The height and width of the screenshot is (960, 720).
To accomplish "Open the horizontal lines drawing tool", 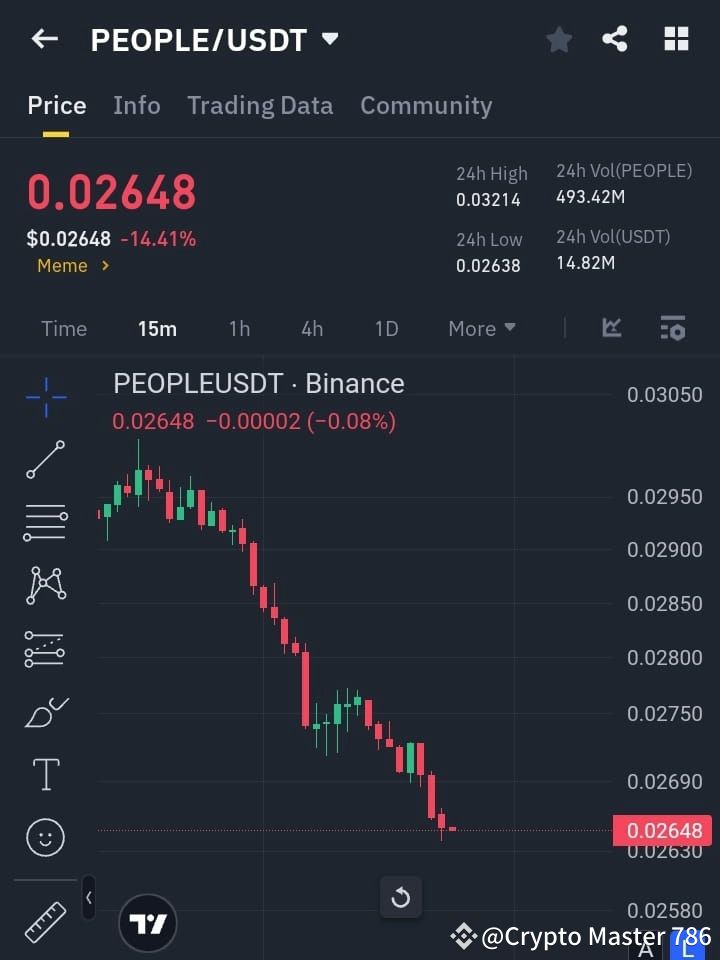I will 45,523.
